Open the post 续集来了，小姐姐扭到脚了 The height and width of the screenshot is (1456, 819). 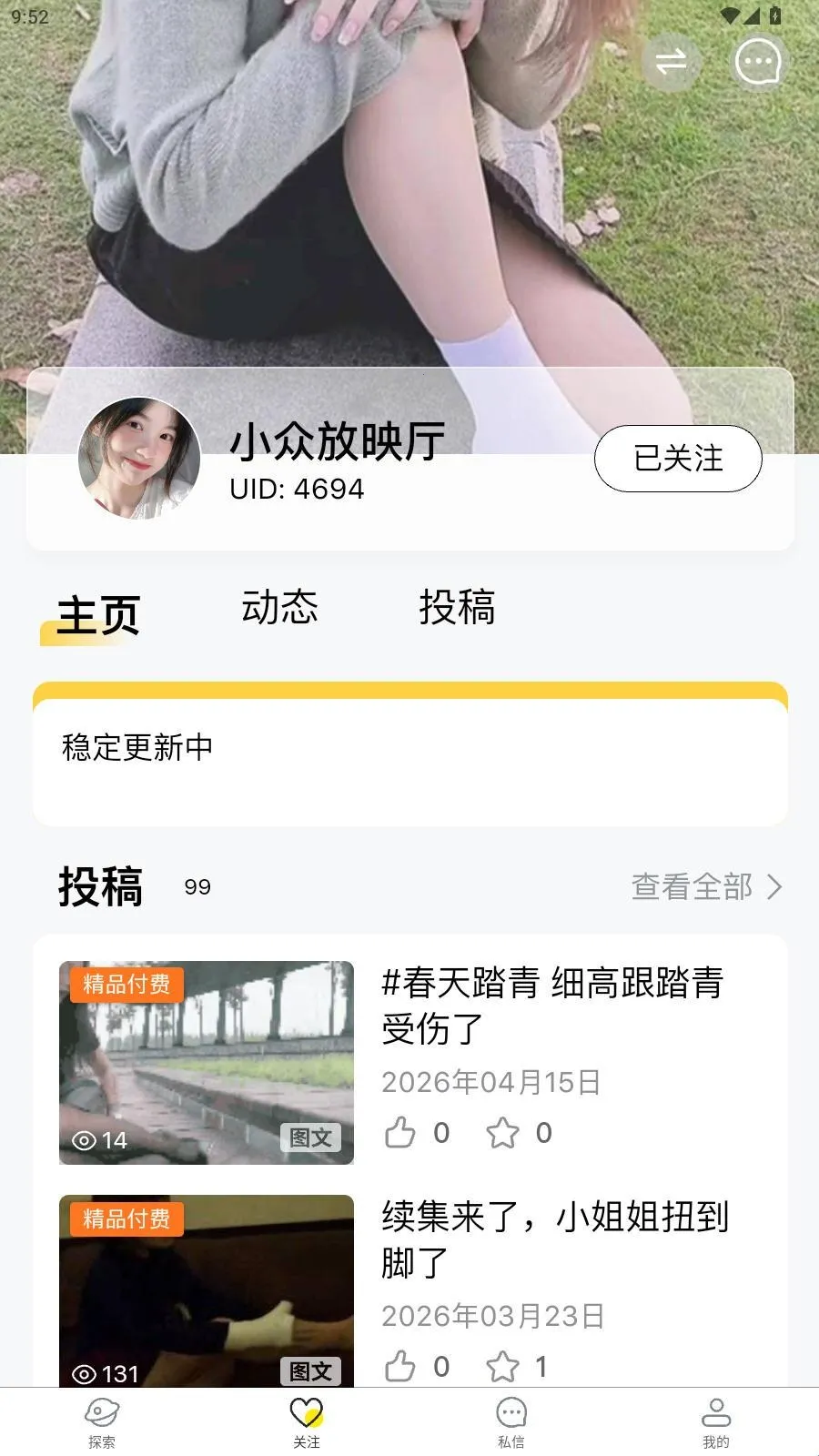pyautogui.click(x=555, y=1239)
